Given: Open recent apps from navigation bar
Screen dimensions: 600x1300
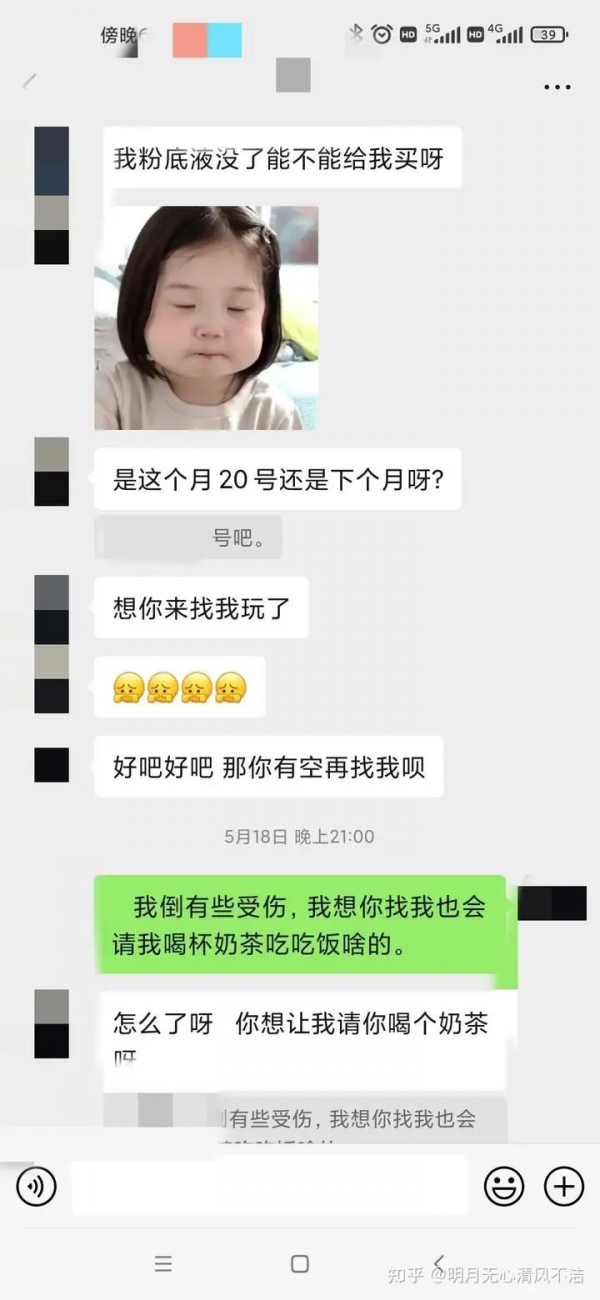Looking at the screenshot, I should point(164,1264).
